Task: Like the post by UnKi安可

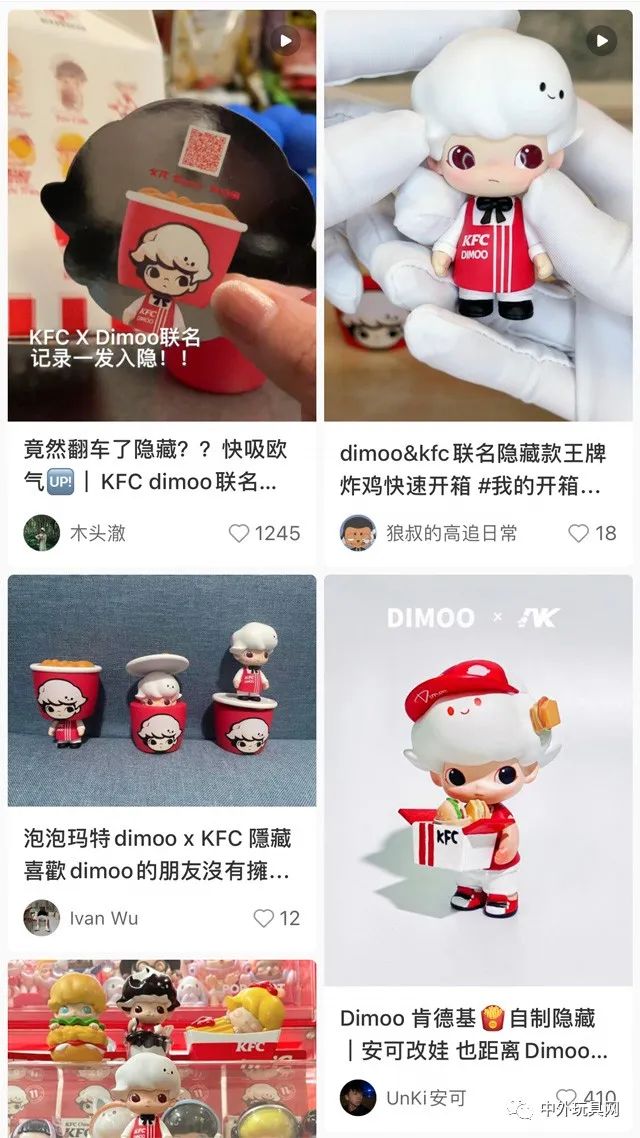Action: [x=567, y=1097]
